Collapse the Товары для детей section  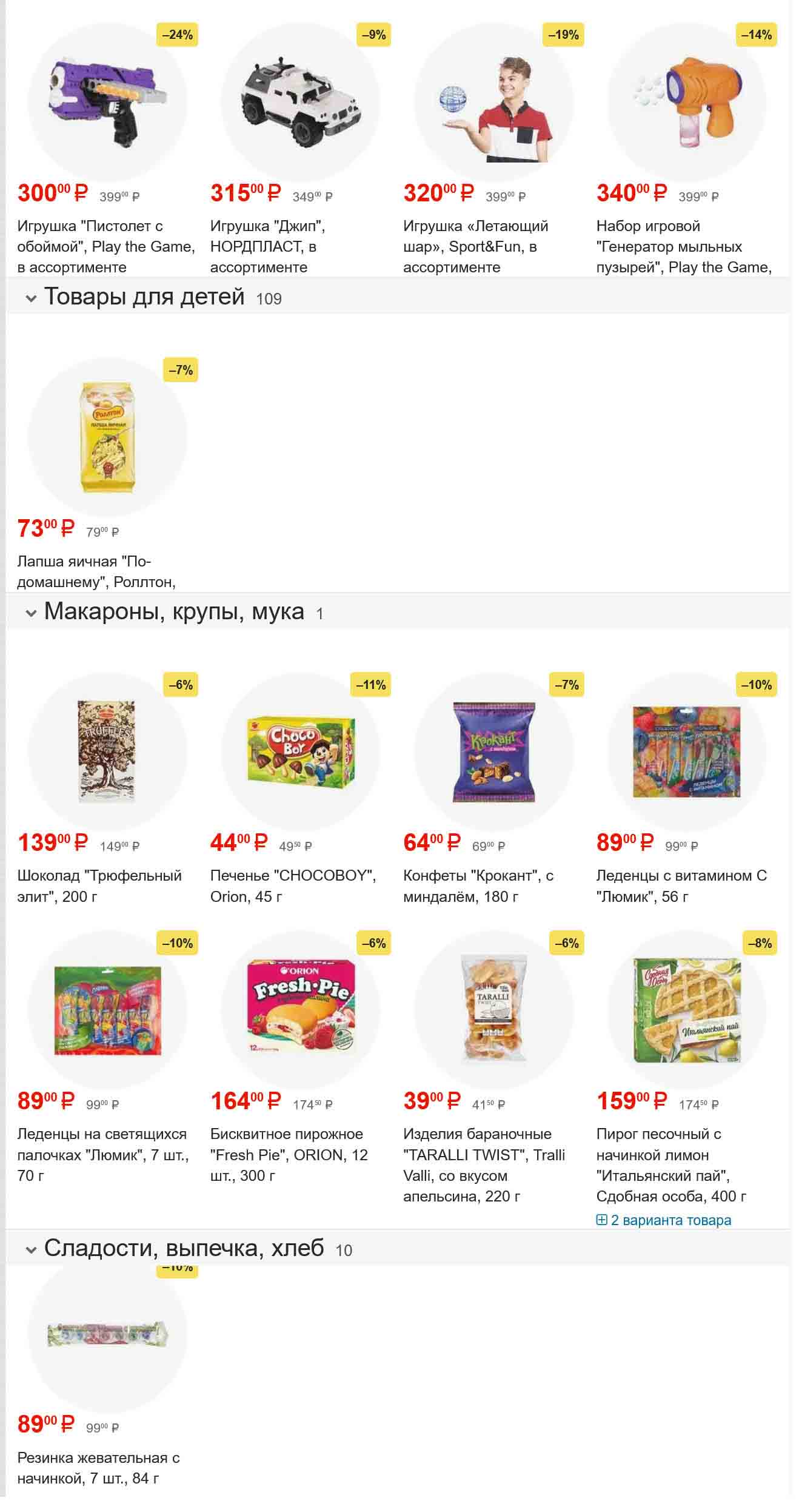click(31, 298)
